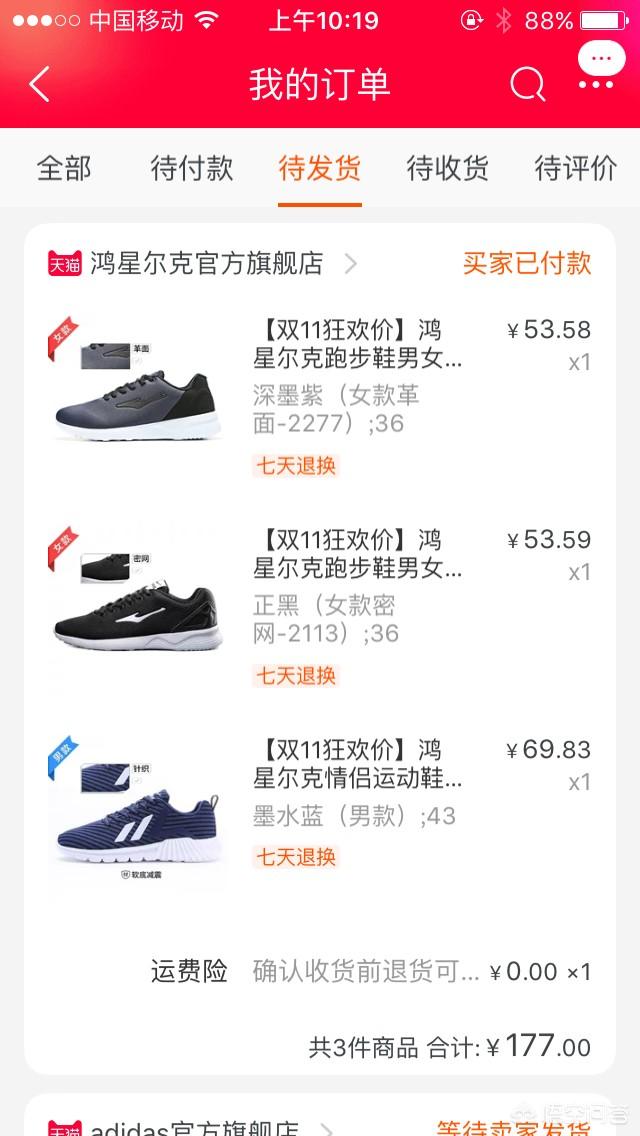Select the 待发货 tab

click(320, 168)
